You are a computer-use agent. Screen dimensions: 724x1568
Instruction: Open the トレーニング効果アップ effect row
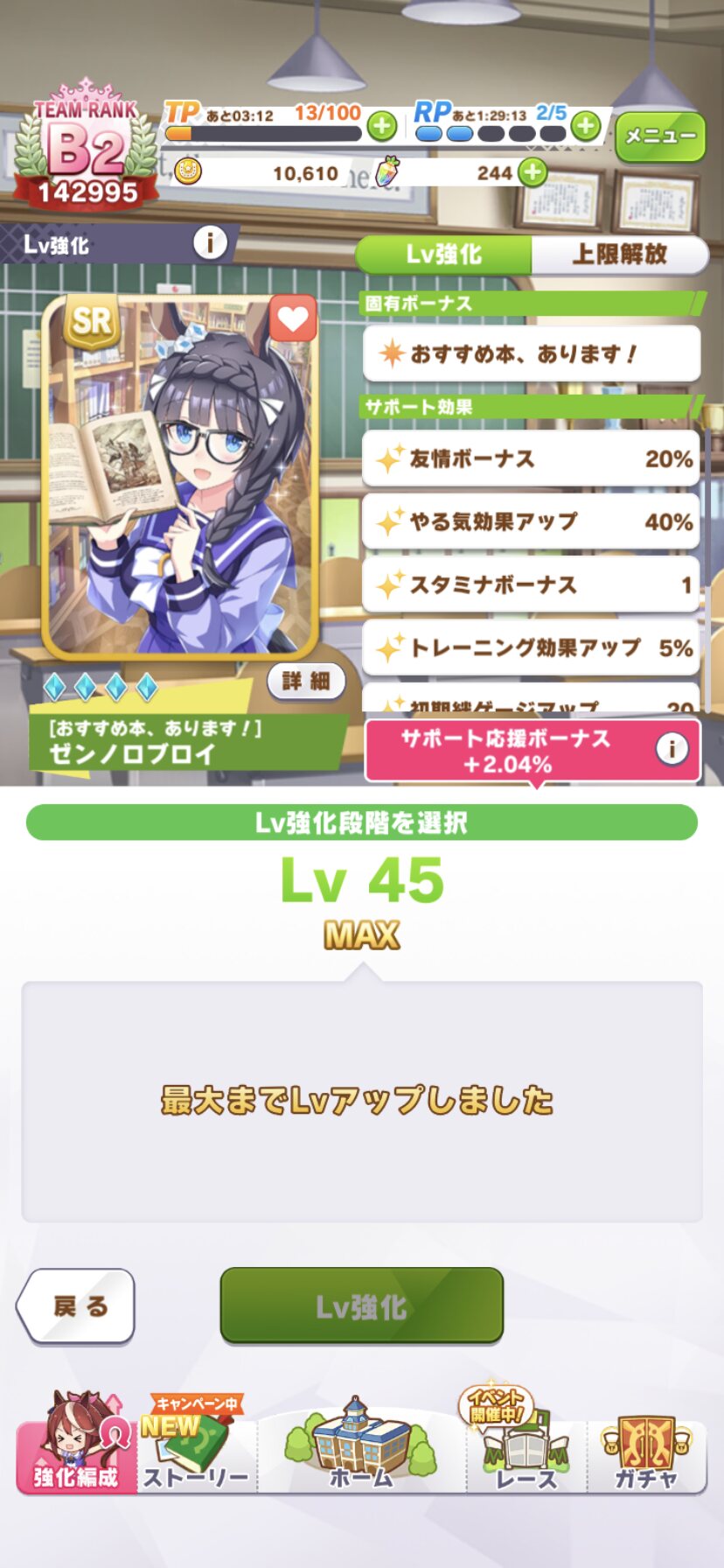[x=531, y=647]
